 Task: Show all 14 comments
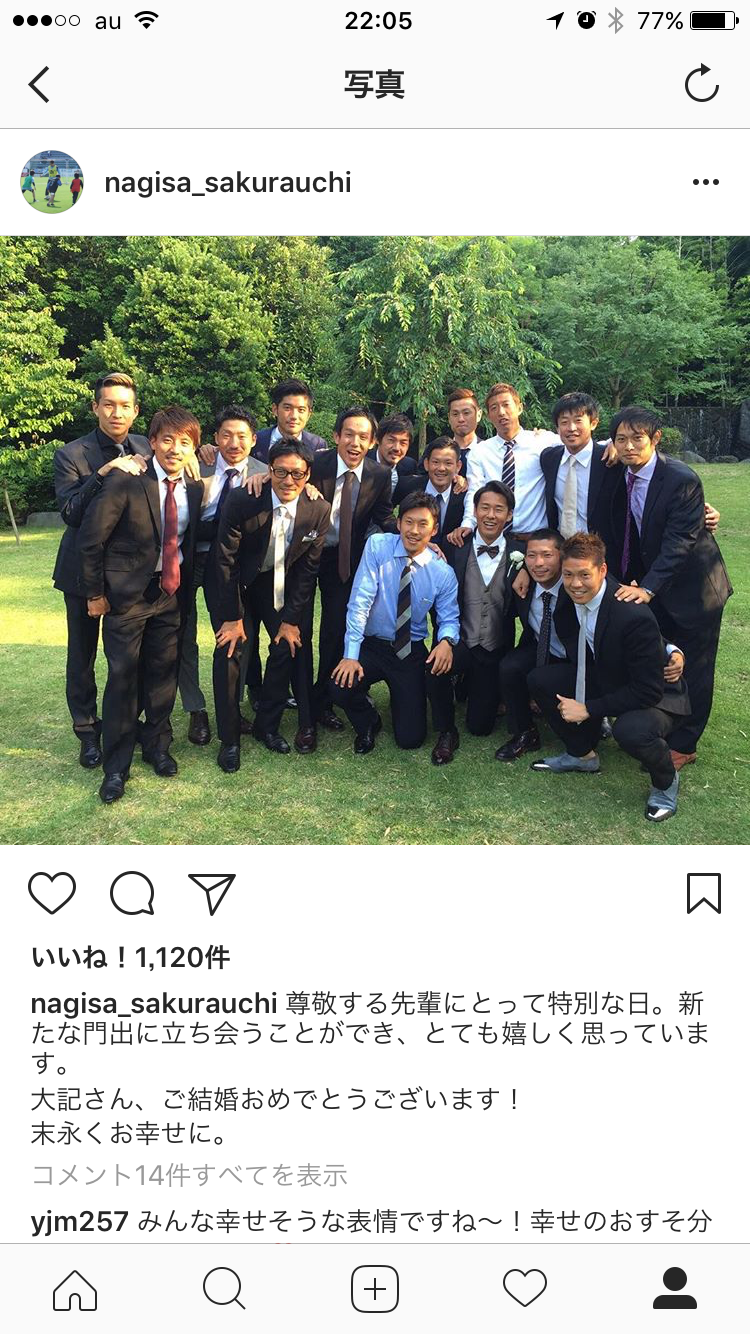point(189,1174)
